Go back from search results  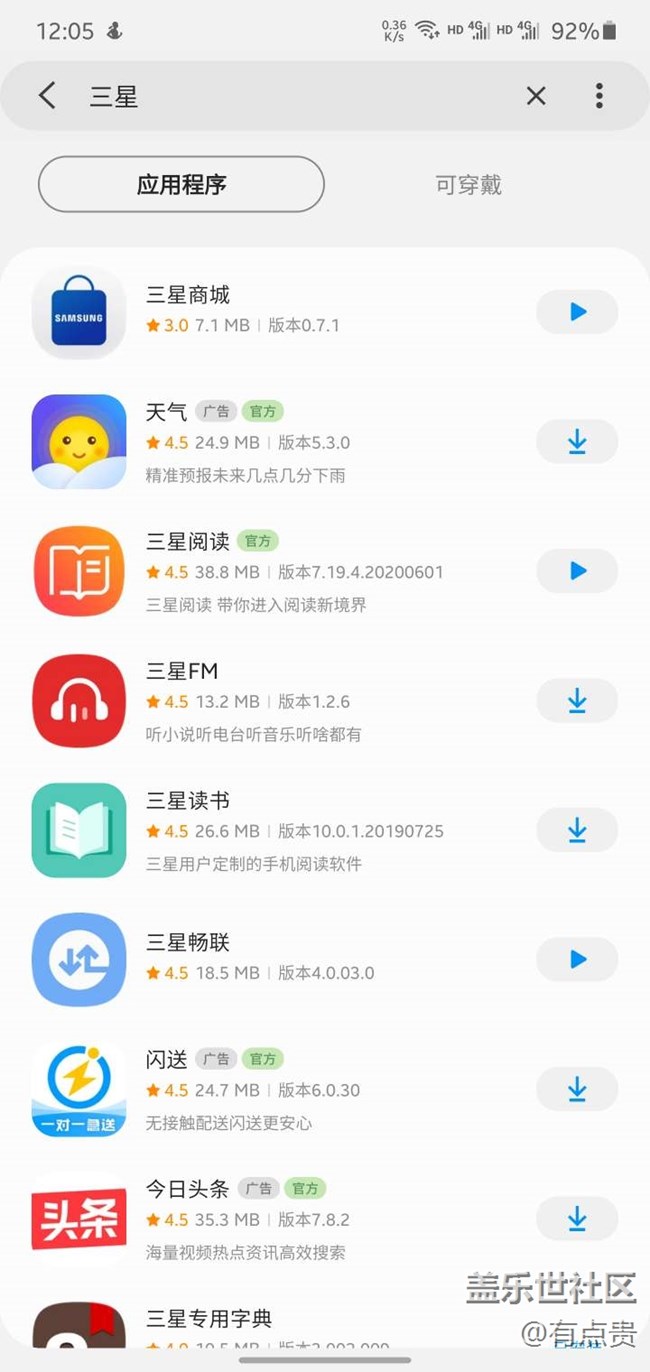pos(47,96)
